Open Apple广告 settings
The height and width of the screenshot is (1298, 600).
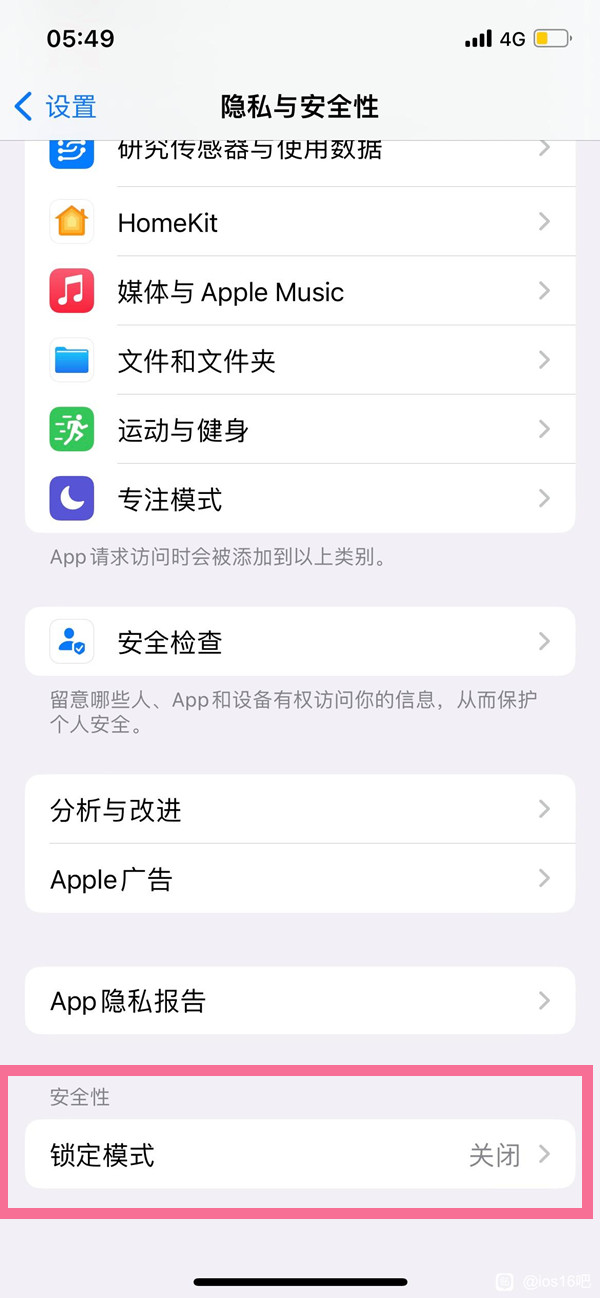(300, 878)
